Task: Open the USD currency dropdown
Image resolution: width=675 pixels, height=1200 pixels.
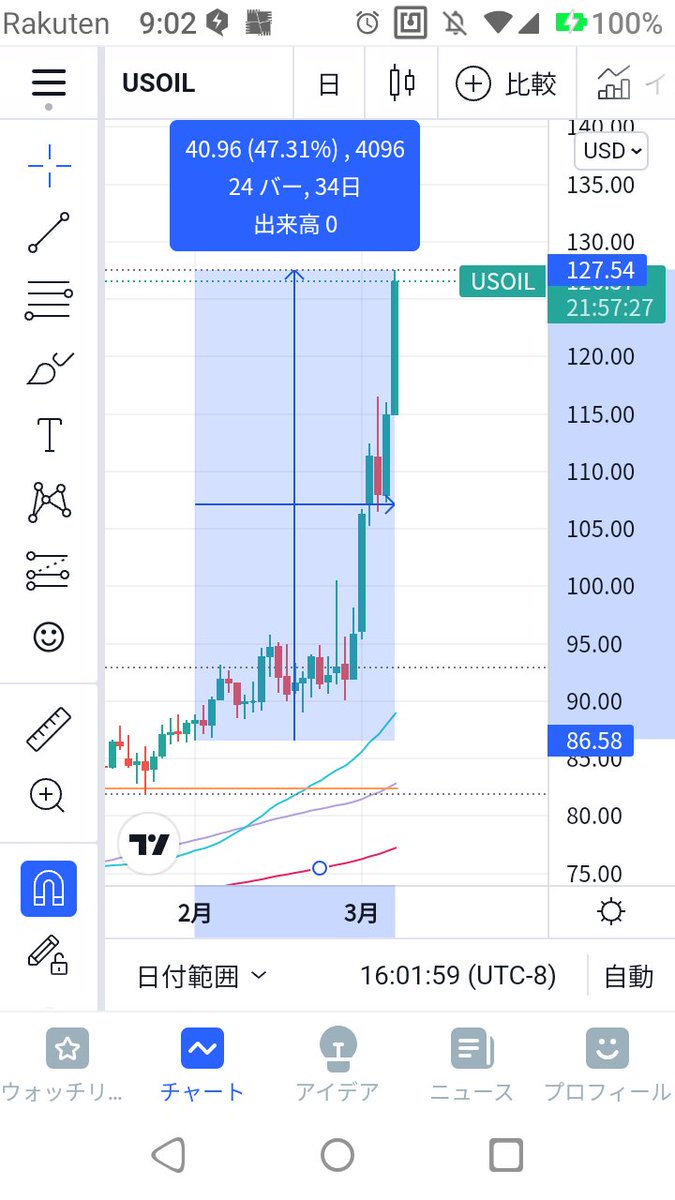Action: (610, 151)
